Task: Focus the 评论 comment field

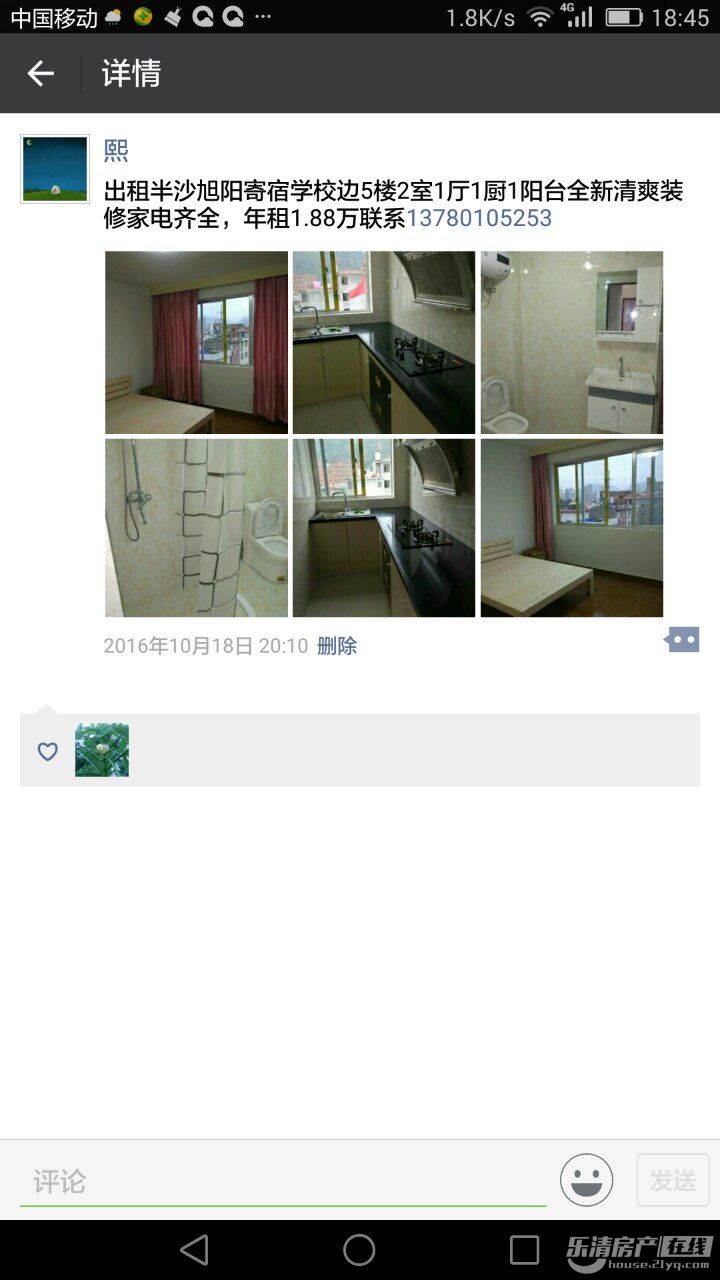Action: click(283, 1182)
